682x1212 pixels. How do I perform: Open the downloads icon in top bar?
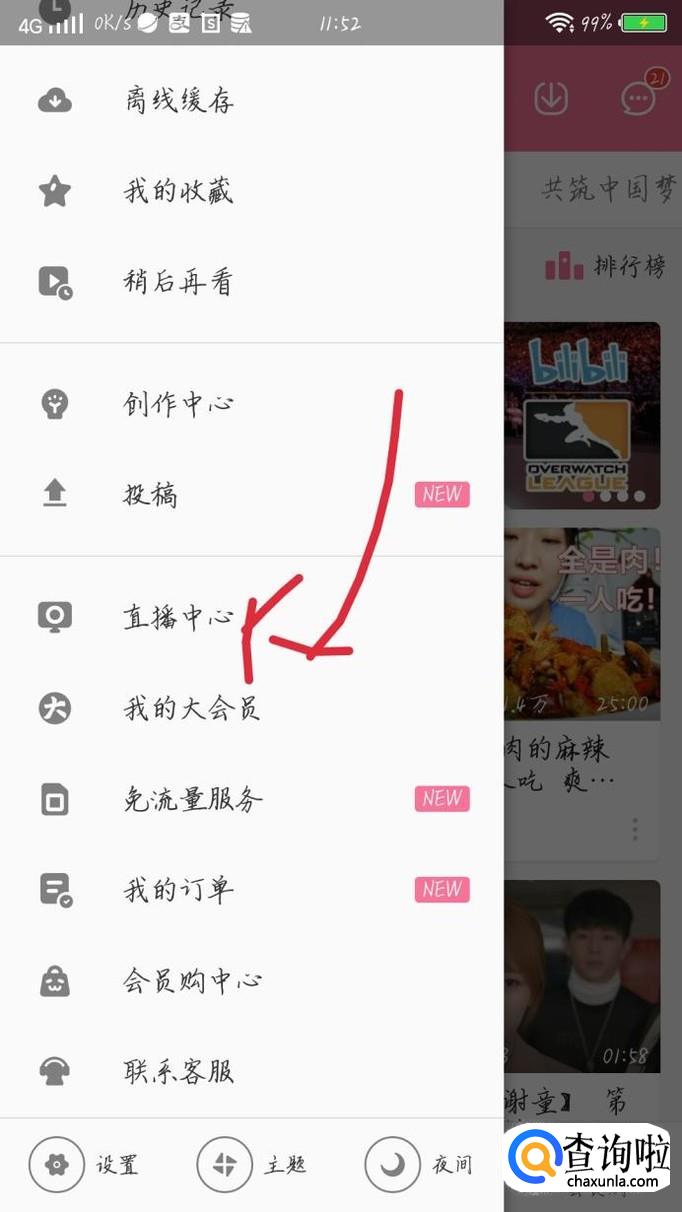[x=551, y=98]
